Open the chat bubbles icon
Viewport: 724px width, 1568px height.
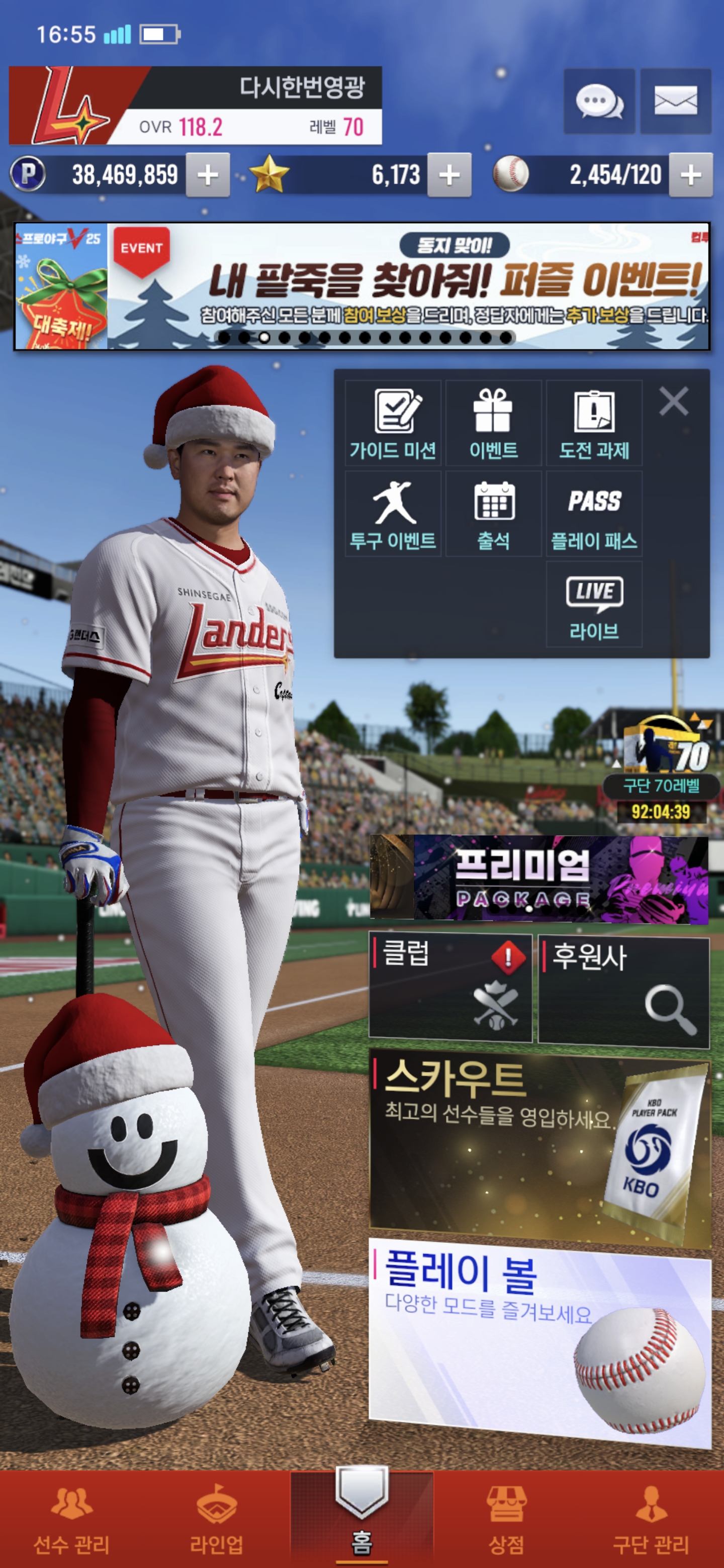coord(599,101)
